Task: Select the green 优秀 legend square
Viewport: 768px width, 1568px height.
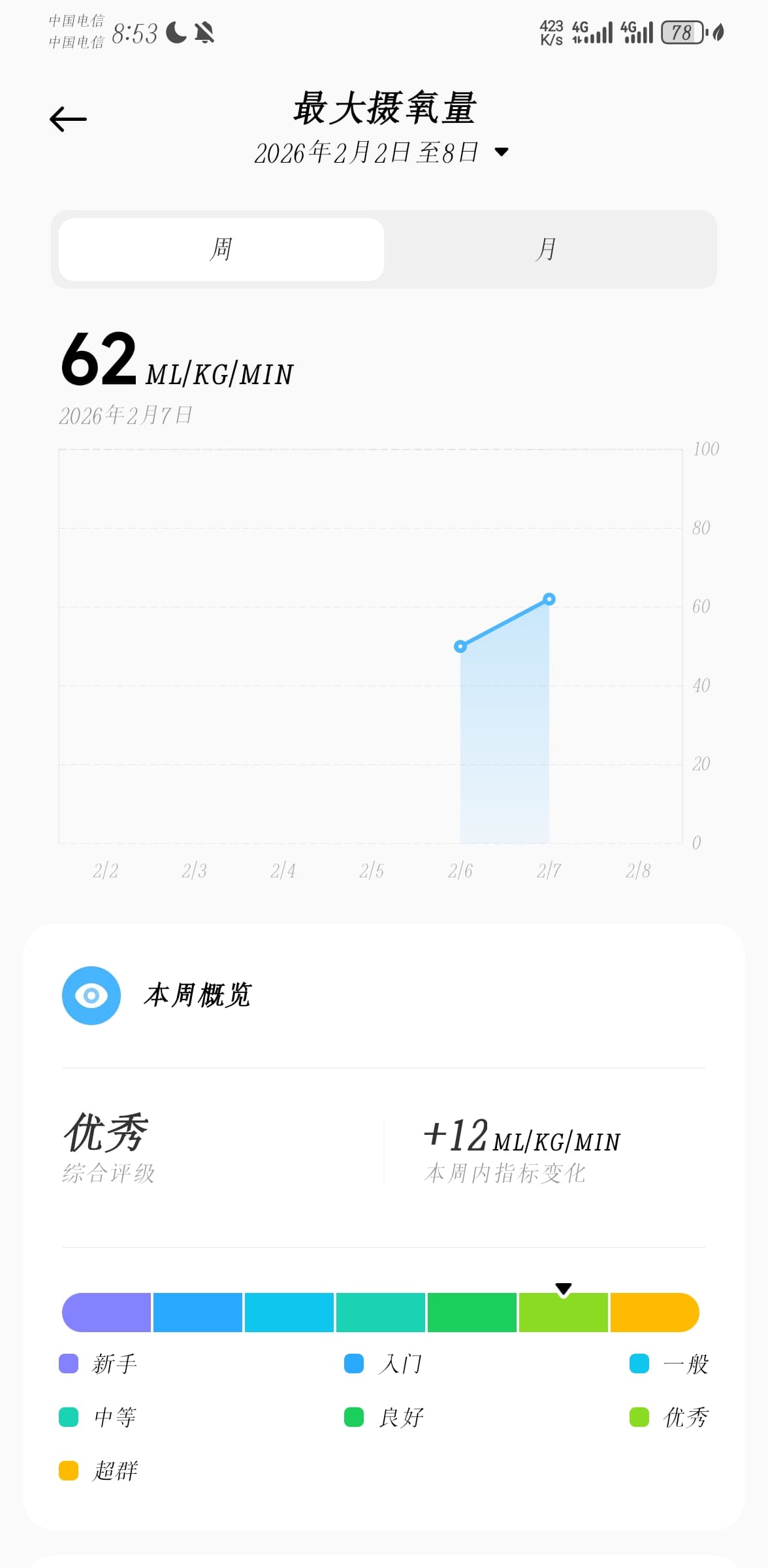Action: (638, 1418)
